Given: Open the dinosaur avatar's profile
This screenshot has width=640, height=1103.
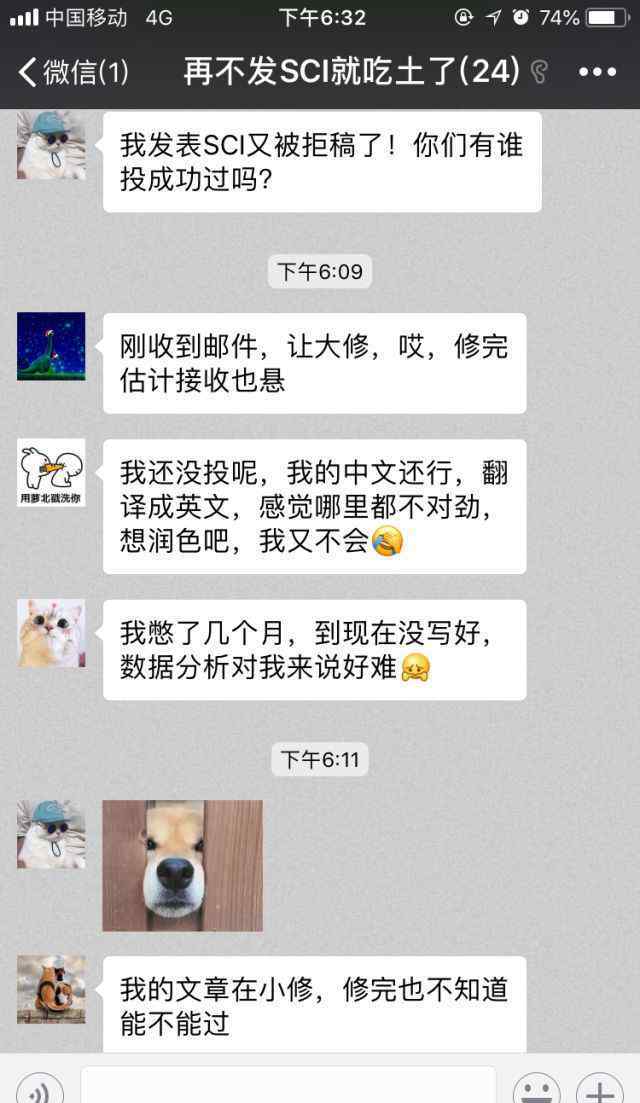Looking at the screenshot, I should pyautogui.click(x=51, y=346).
